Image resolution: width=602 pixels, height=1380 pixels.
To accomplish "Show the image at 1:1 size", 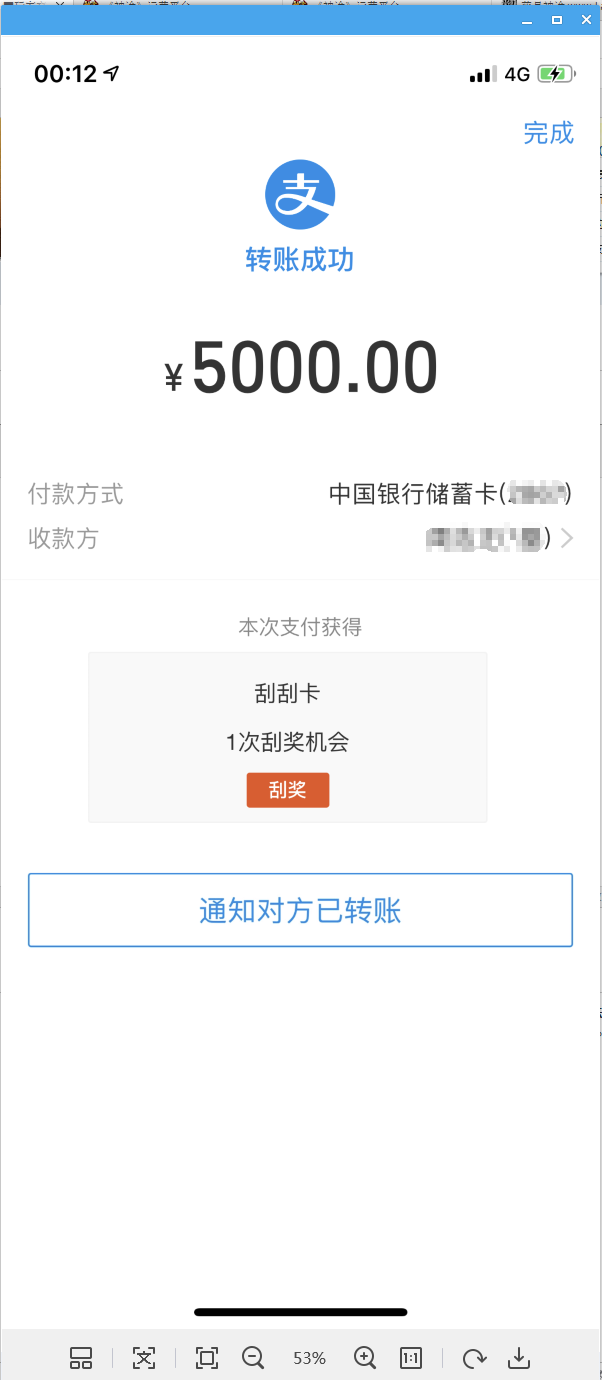I will pyautogui.click(x=410, y=1357).
